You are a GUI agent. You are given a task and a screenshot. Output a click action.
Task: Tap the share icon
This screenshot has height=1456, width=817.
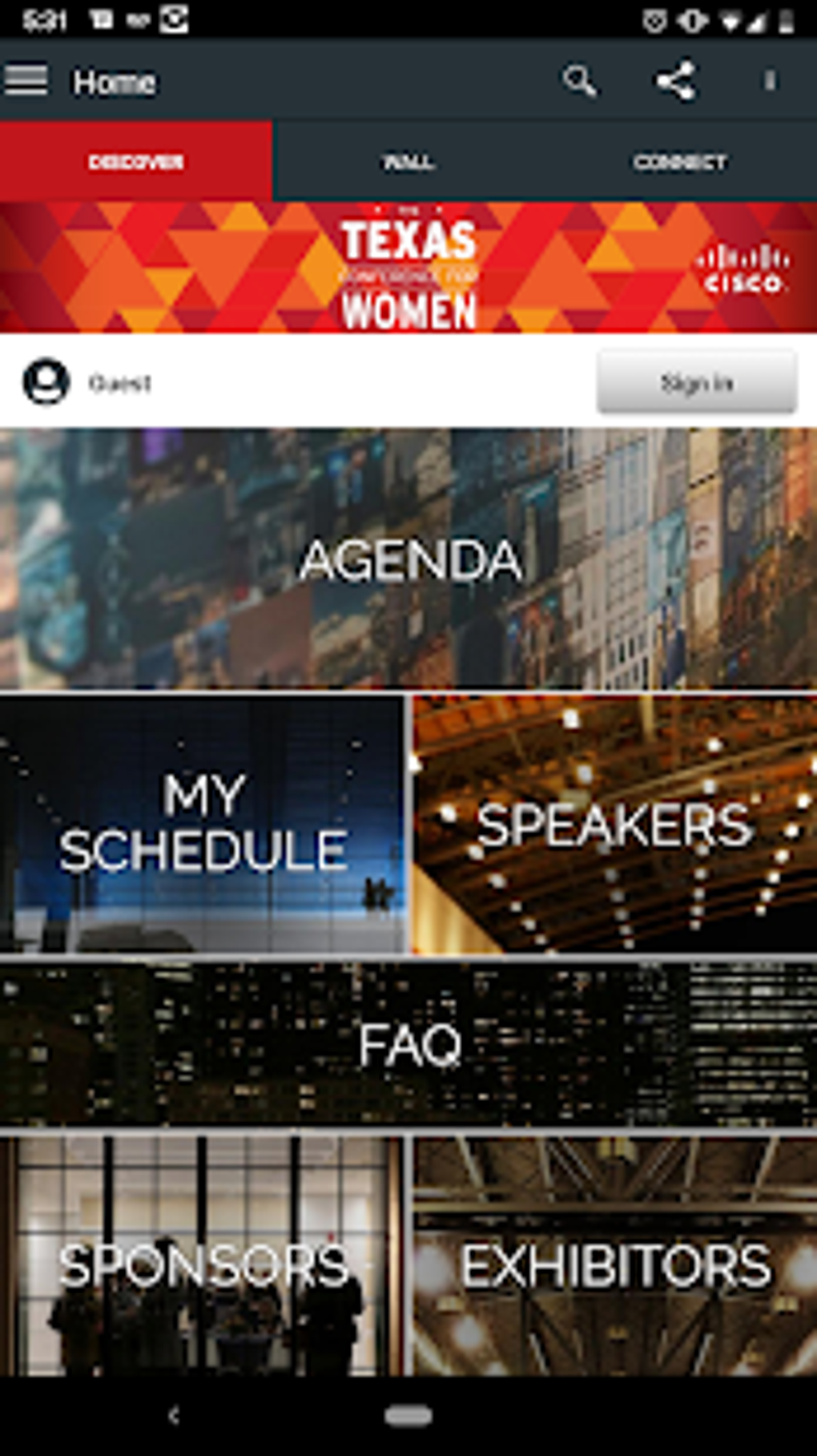coord(676,81)
